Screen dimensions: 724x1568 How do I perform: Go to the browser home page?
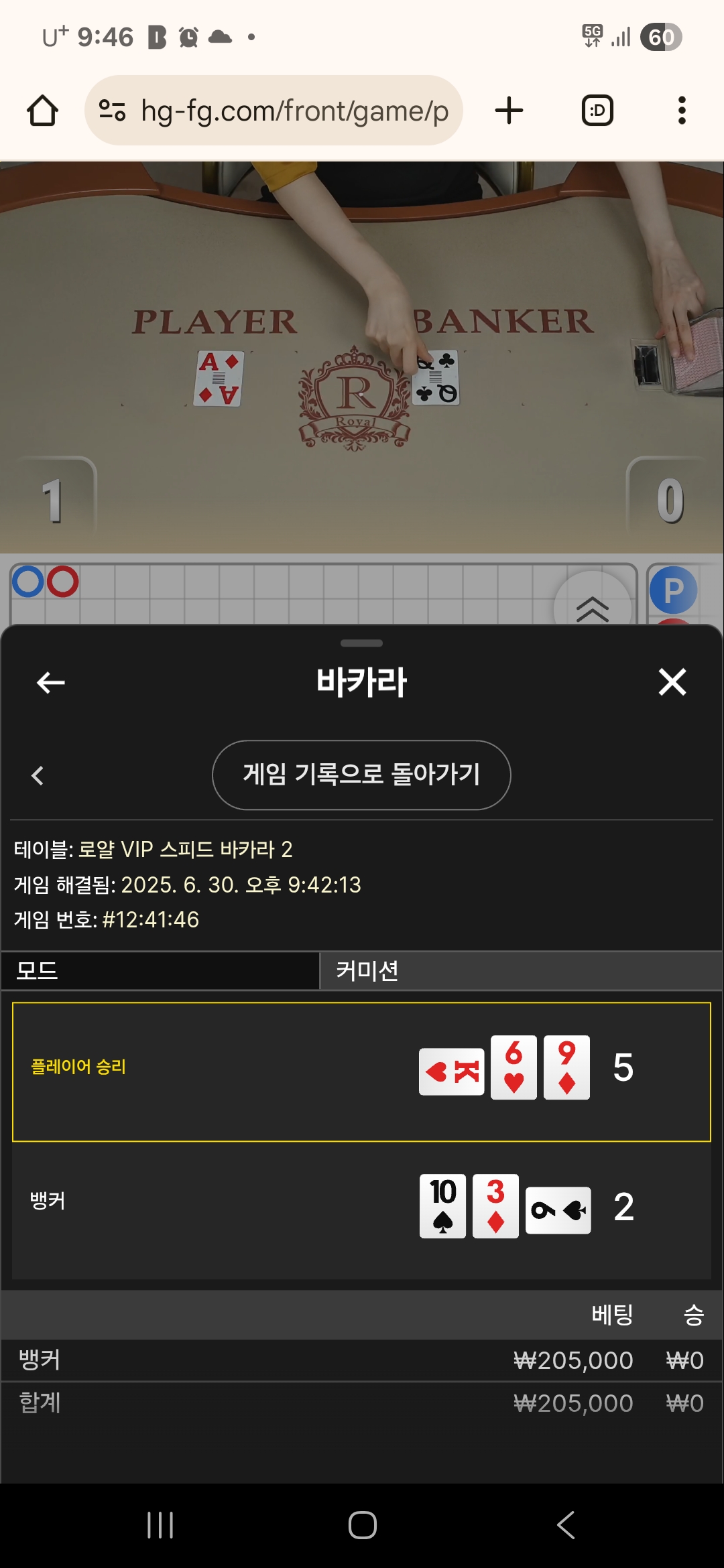[x=42, y=111]
